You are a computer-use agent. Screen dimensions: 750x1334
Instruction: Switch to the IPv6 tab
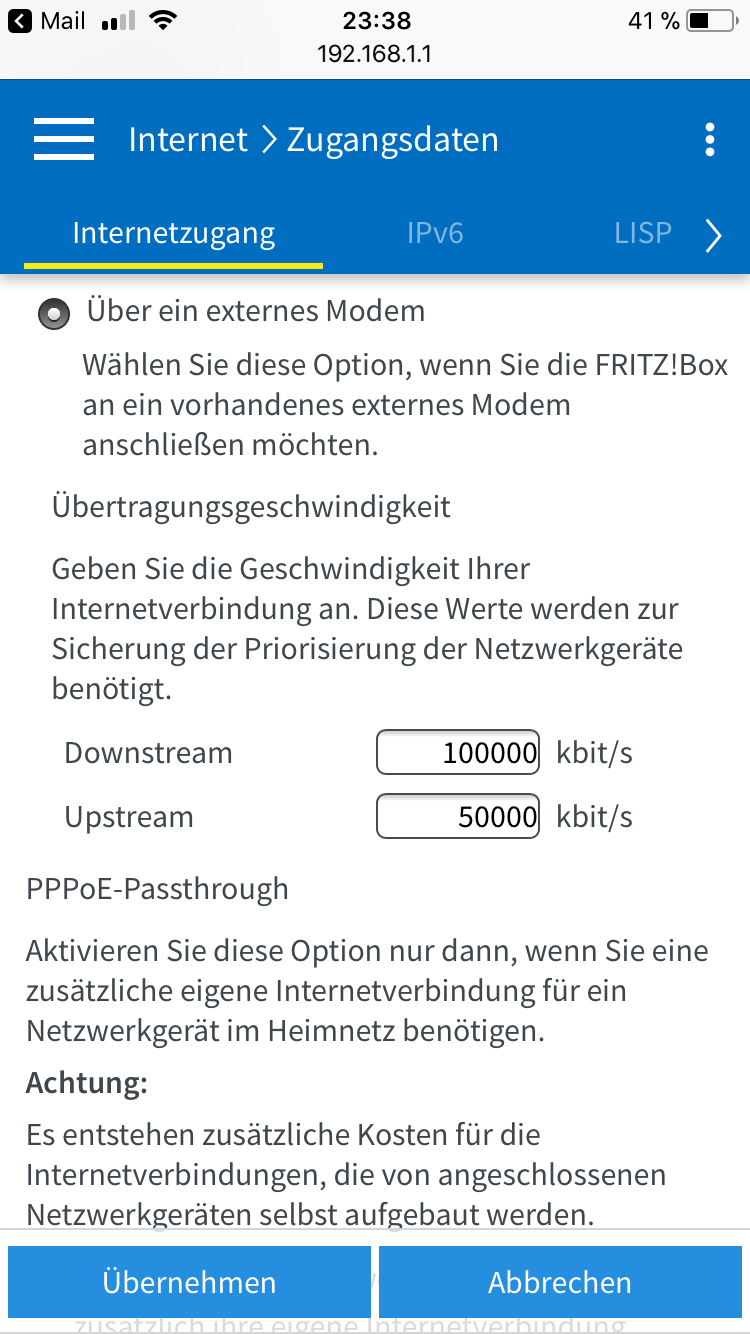[435, 234]
